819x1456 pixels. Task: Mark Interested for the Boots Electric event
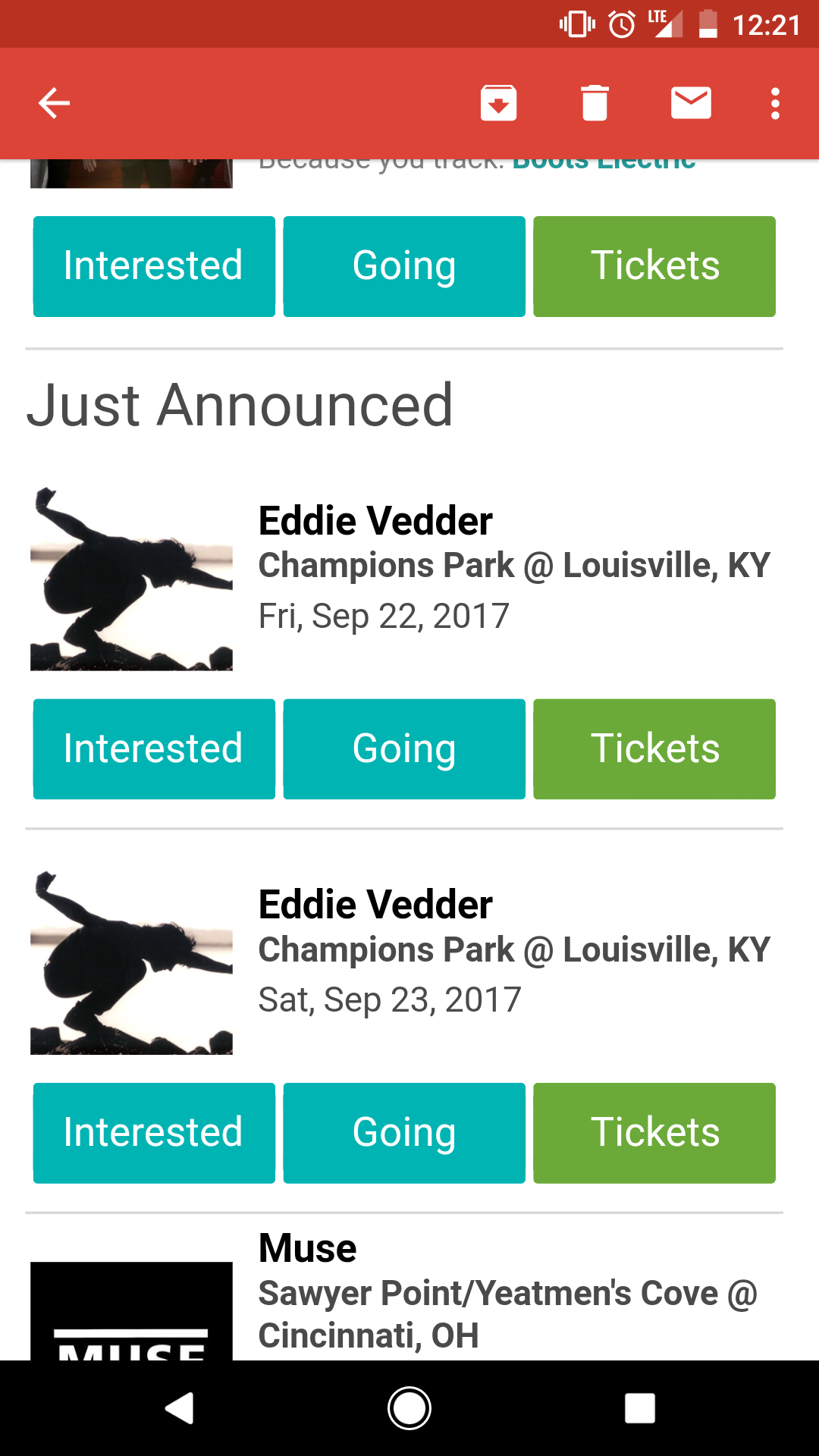click(154, 266)
